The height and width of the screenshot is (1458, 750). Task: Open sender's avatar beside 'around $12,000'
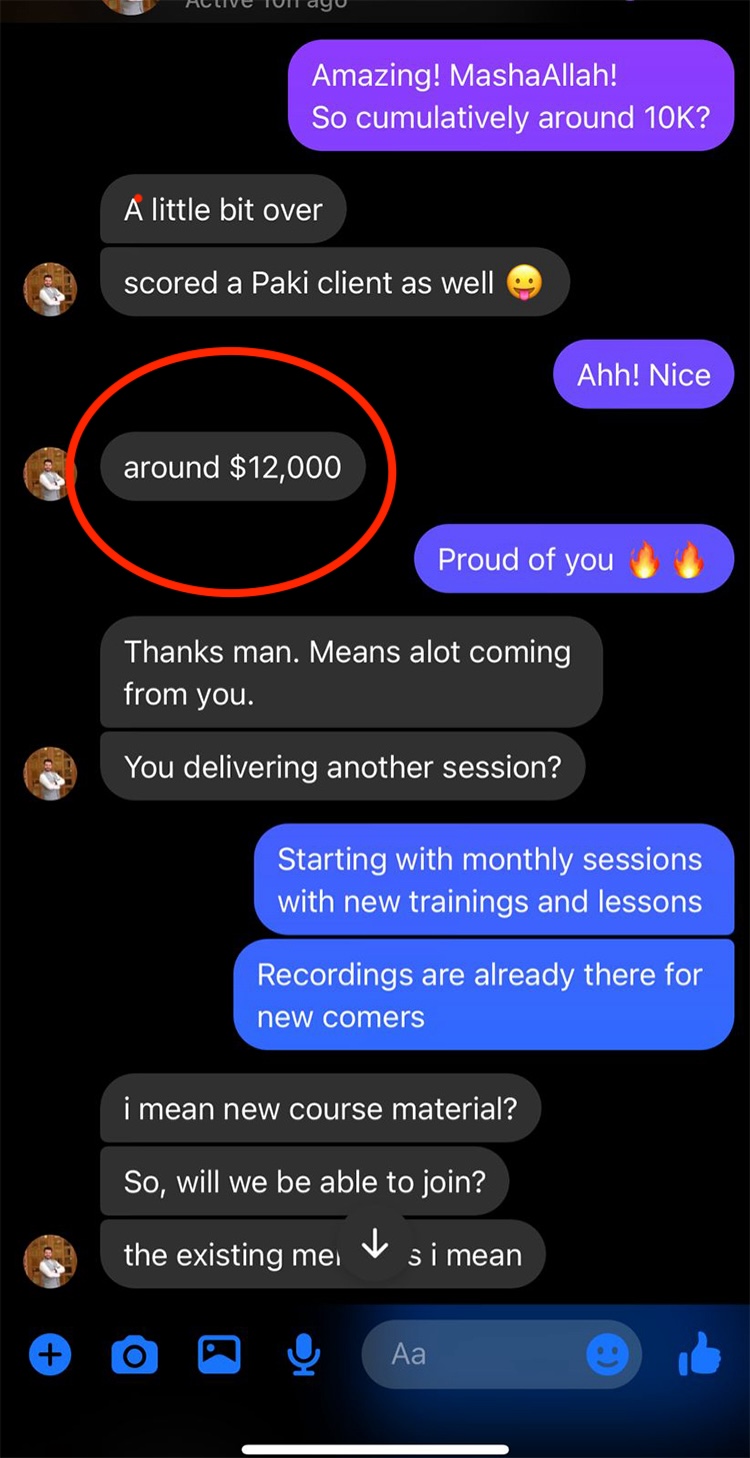click(50, 473)
